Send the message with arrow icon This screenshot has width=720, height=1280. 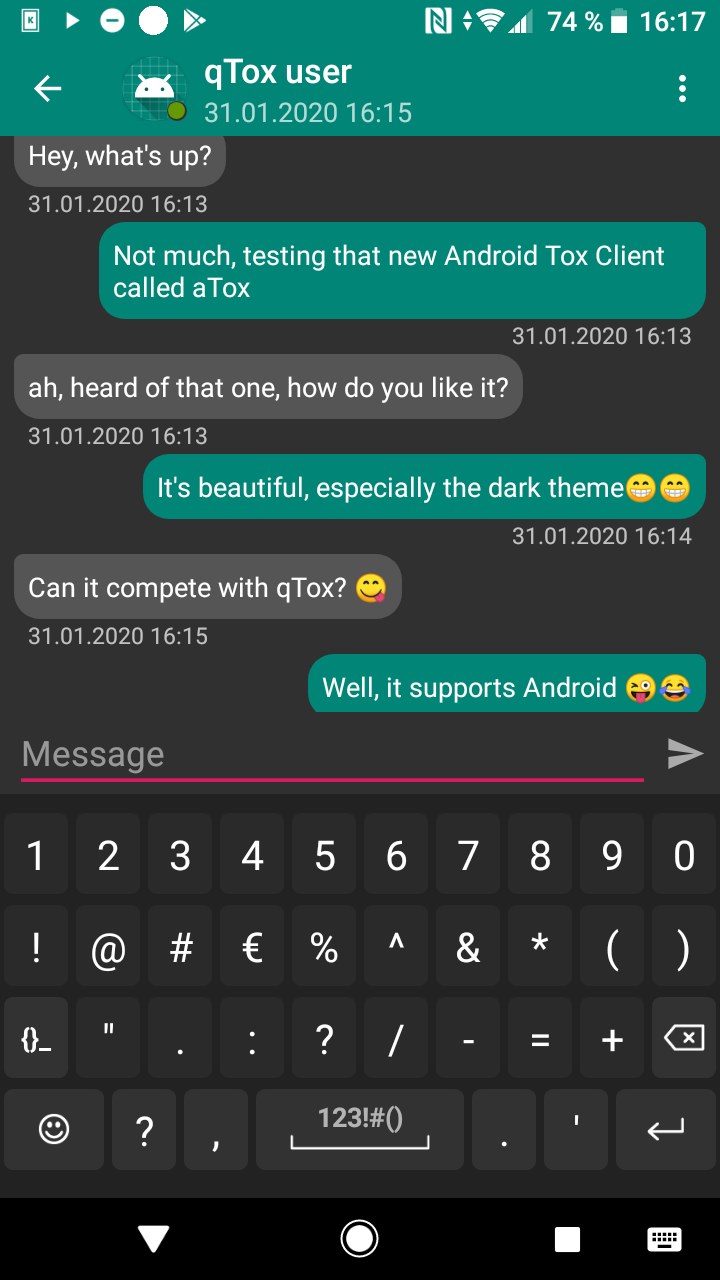pos(685,753)
